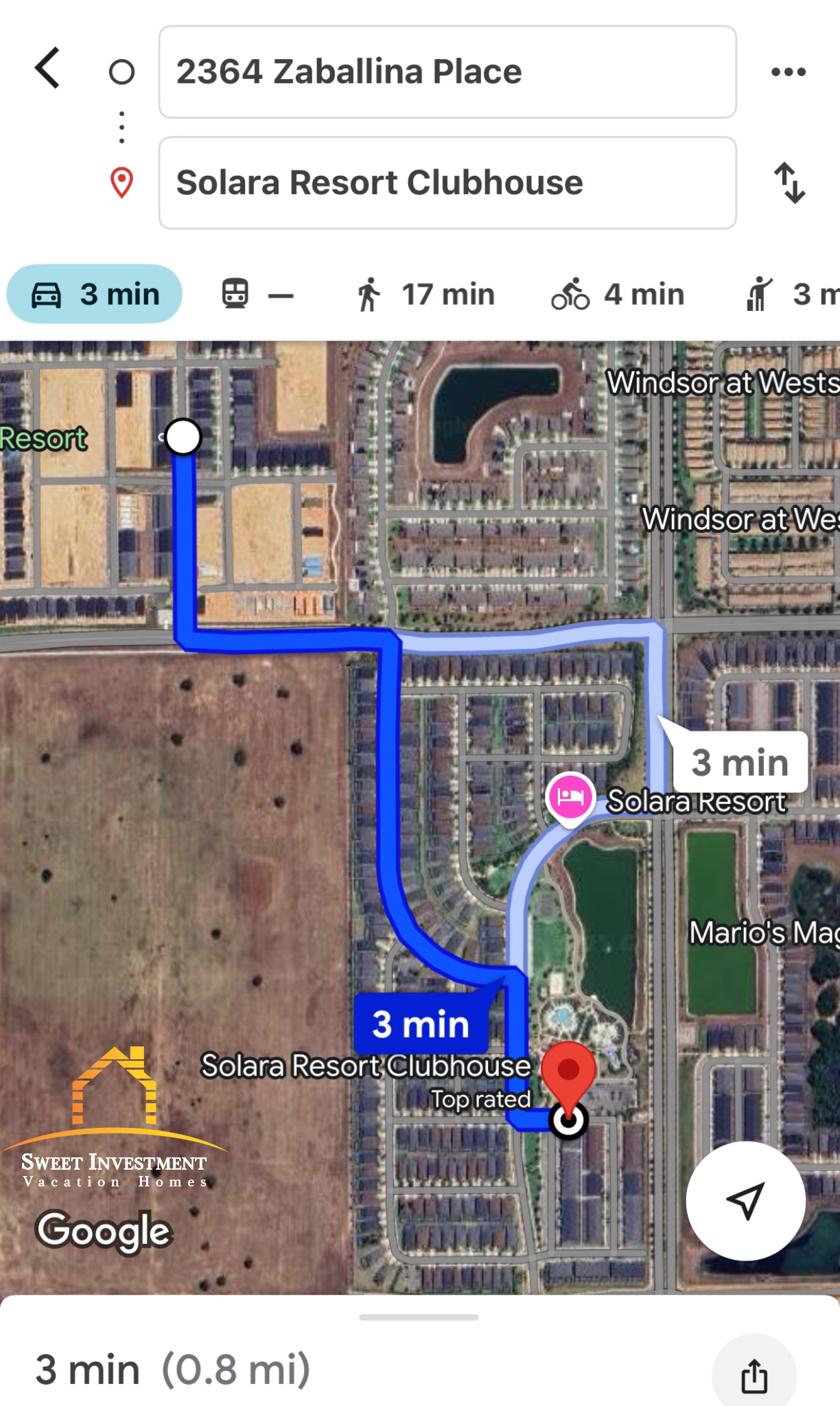Open the Solara Resort hotel pin
The image size is (840, 1406).
pos(570,797)
